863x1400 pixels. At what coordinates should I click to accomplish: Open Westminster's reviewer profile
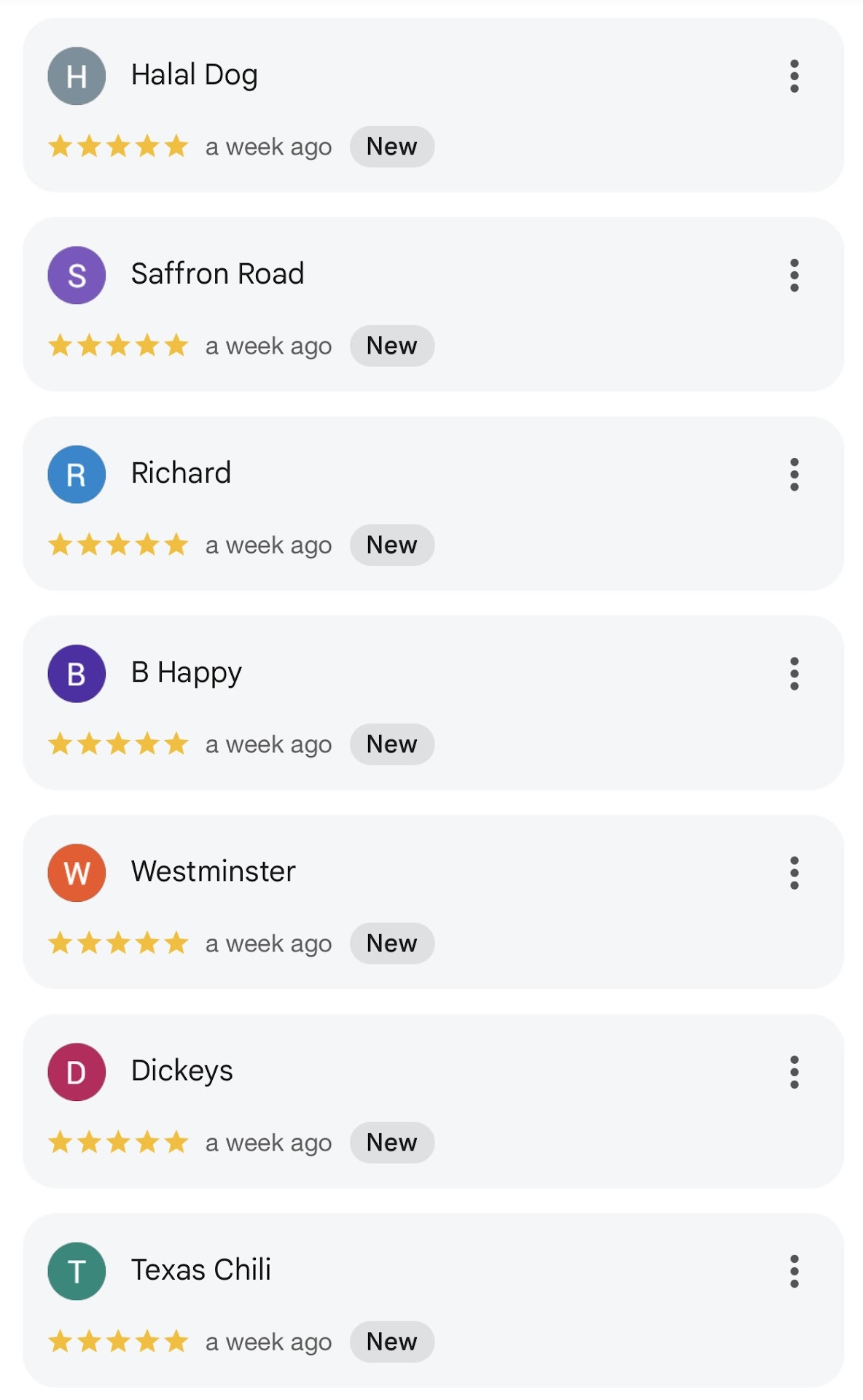213,871
